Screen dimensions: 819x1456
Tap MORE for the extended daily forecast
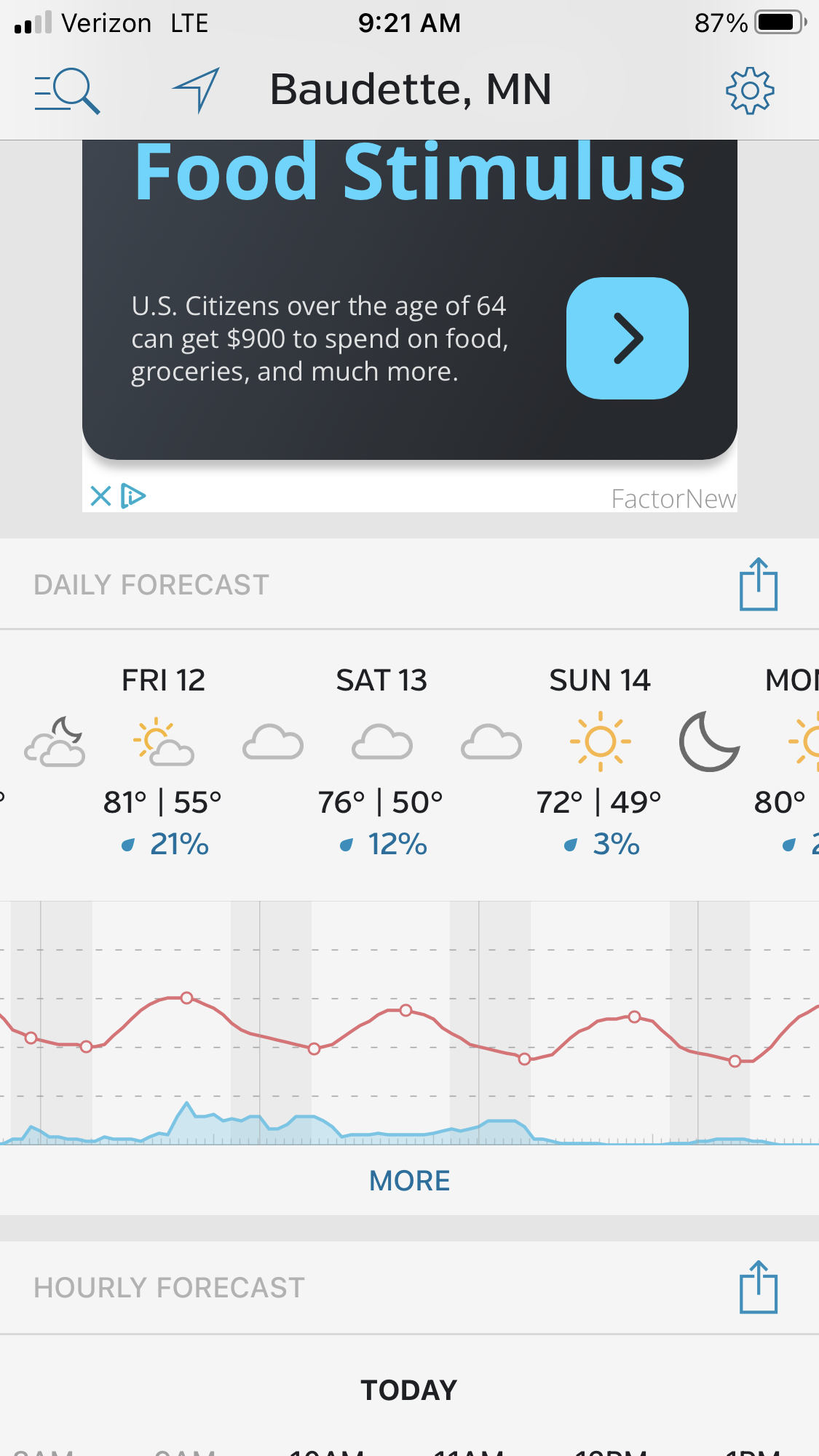[410, 1180]
